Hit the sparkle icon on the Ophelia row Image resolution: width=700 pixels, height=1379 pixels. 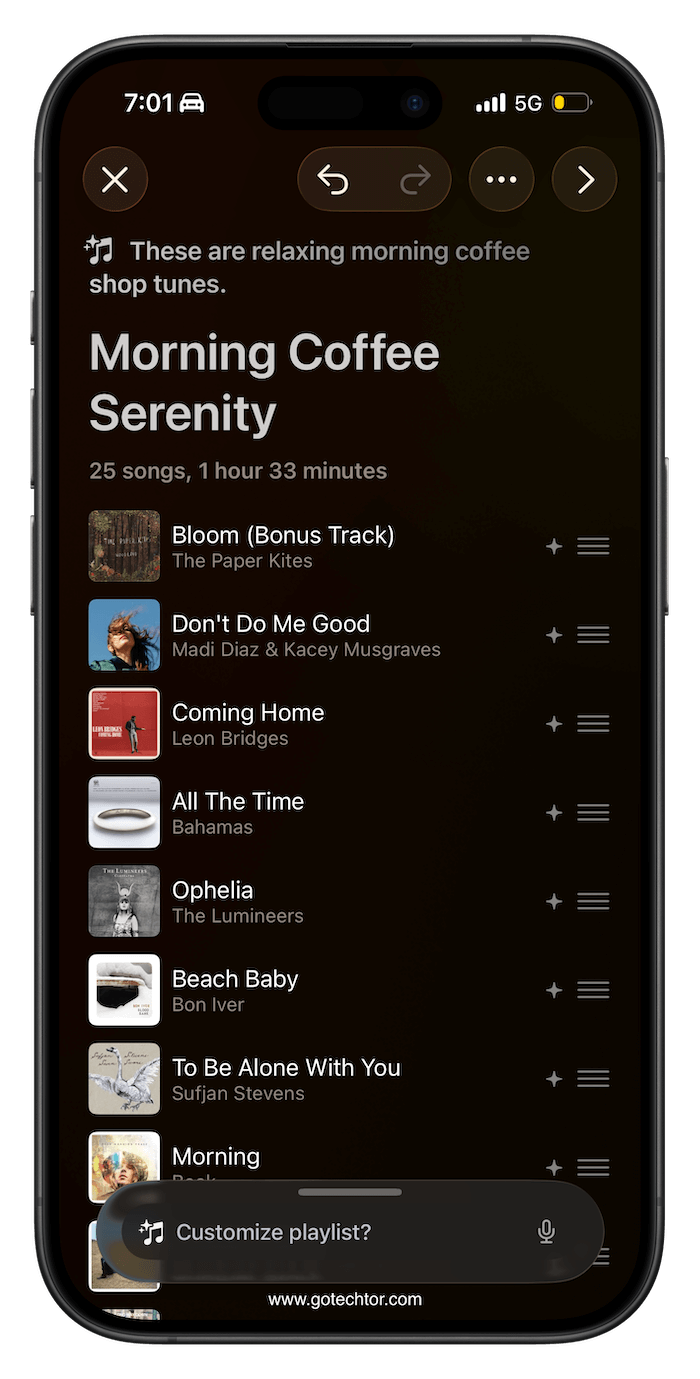click(554, 901)
